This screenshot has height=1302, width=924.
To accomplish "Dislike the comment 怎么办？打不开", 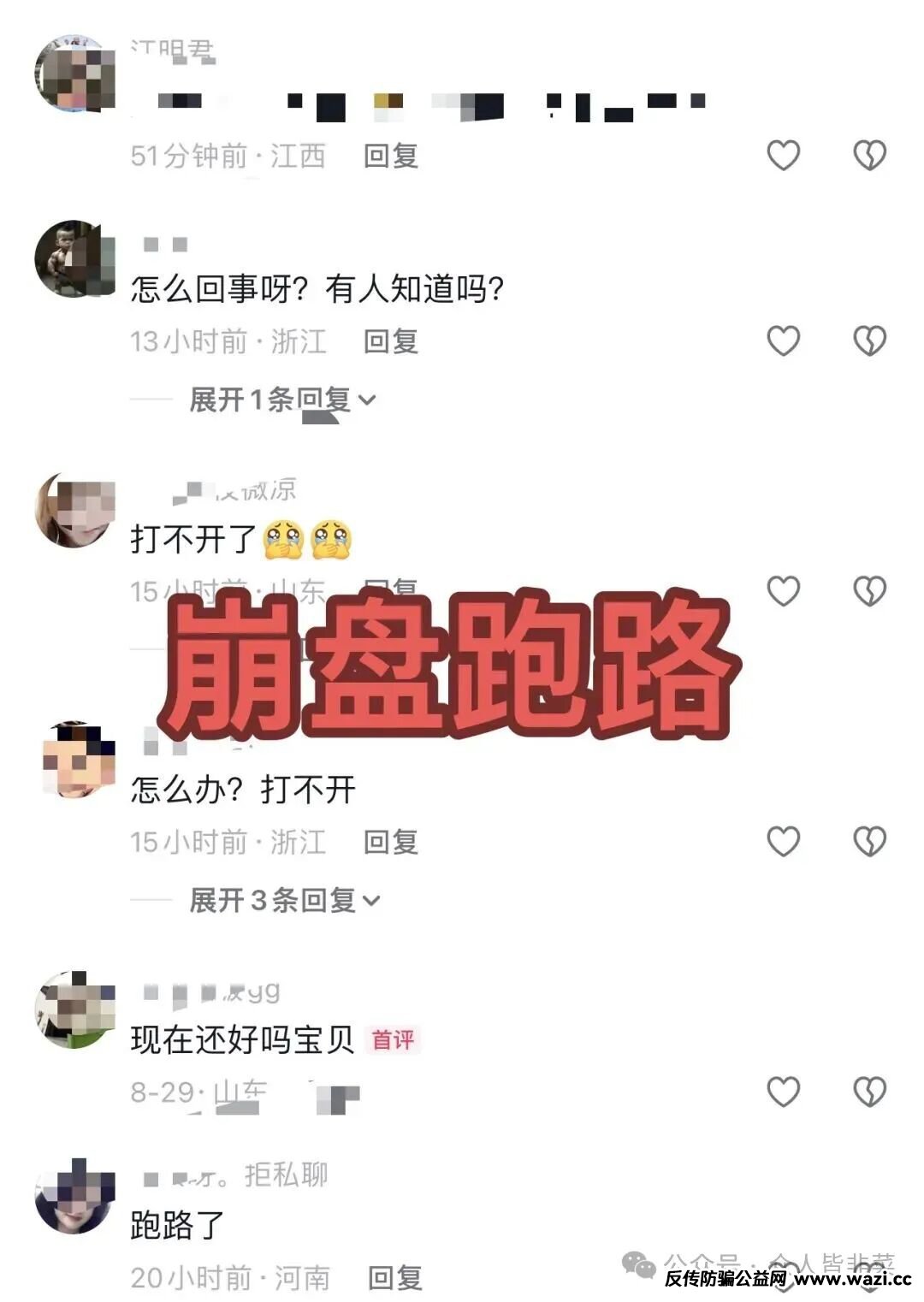I will coord(870,842).
